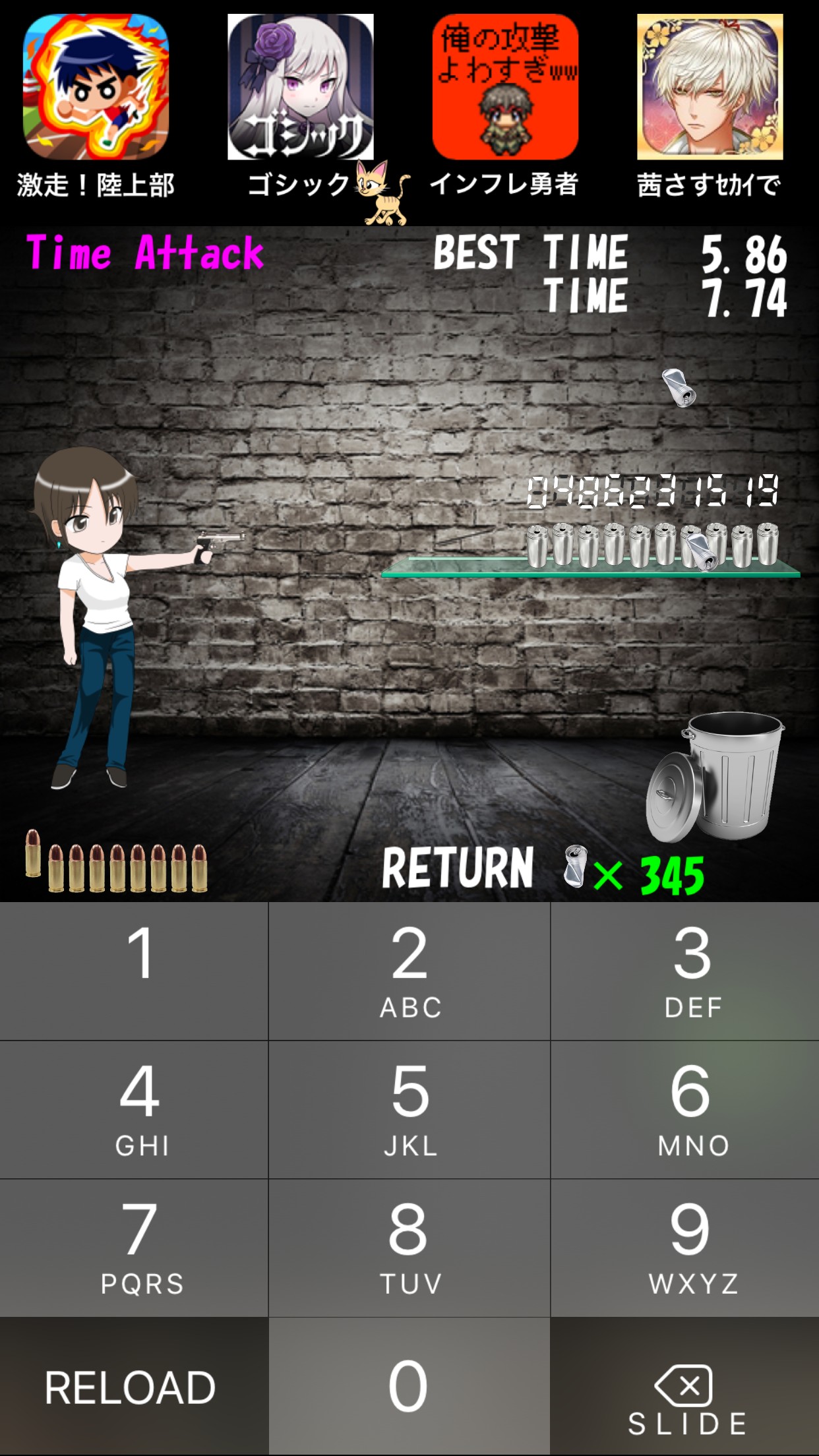Enter digit 4 on the keypad
Screen dimensions: 819x1456
pos(135,1109)
